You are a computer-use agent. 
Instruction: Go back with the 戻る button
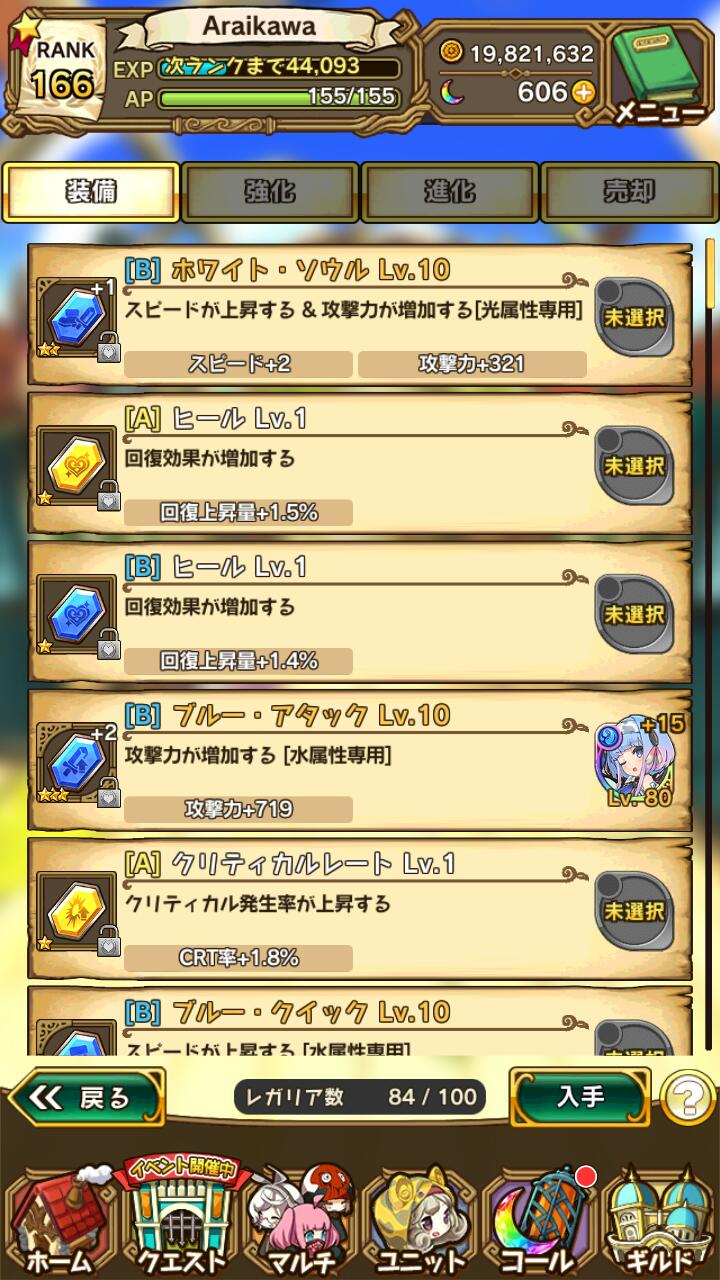(86, 1097)
